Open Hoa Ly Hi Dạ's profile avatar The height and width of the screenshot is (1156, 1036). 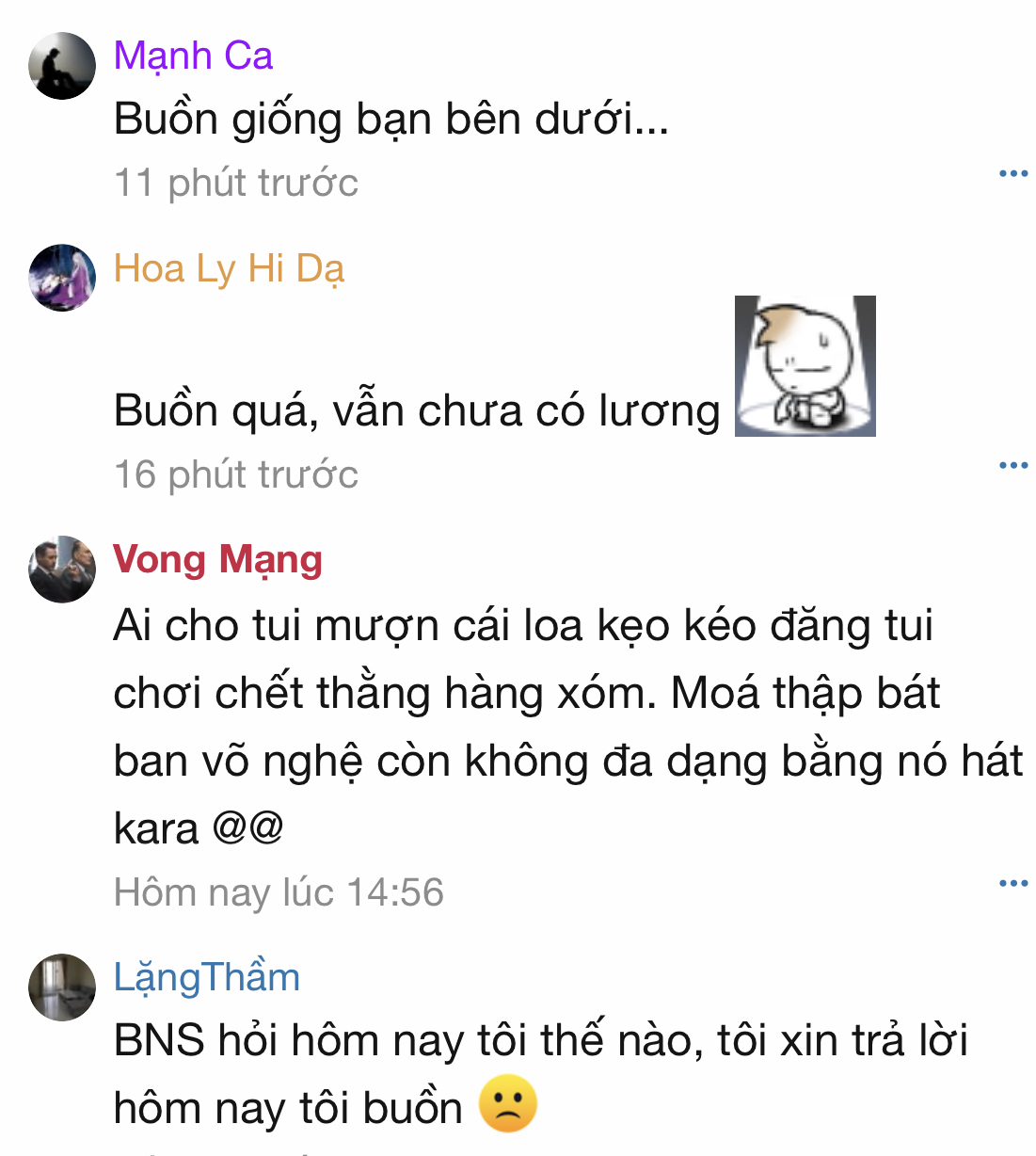(62, 278)
